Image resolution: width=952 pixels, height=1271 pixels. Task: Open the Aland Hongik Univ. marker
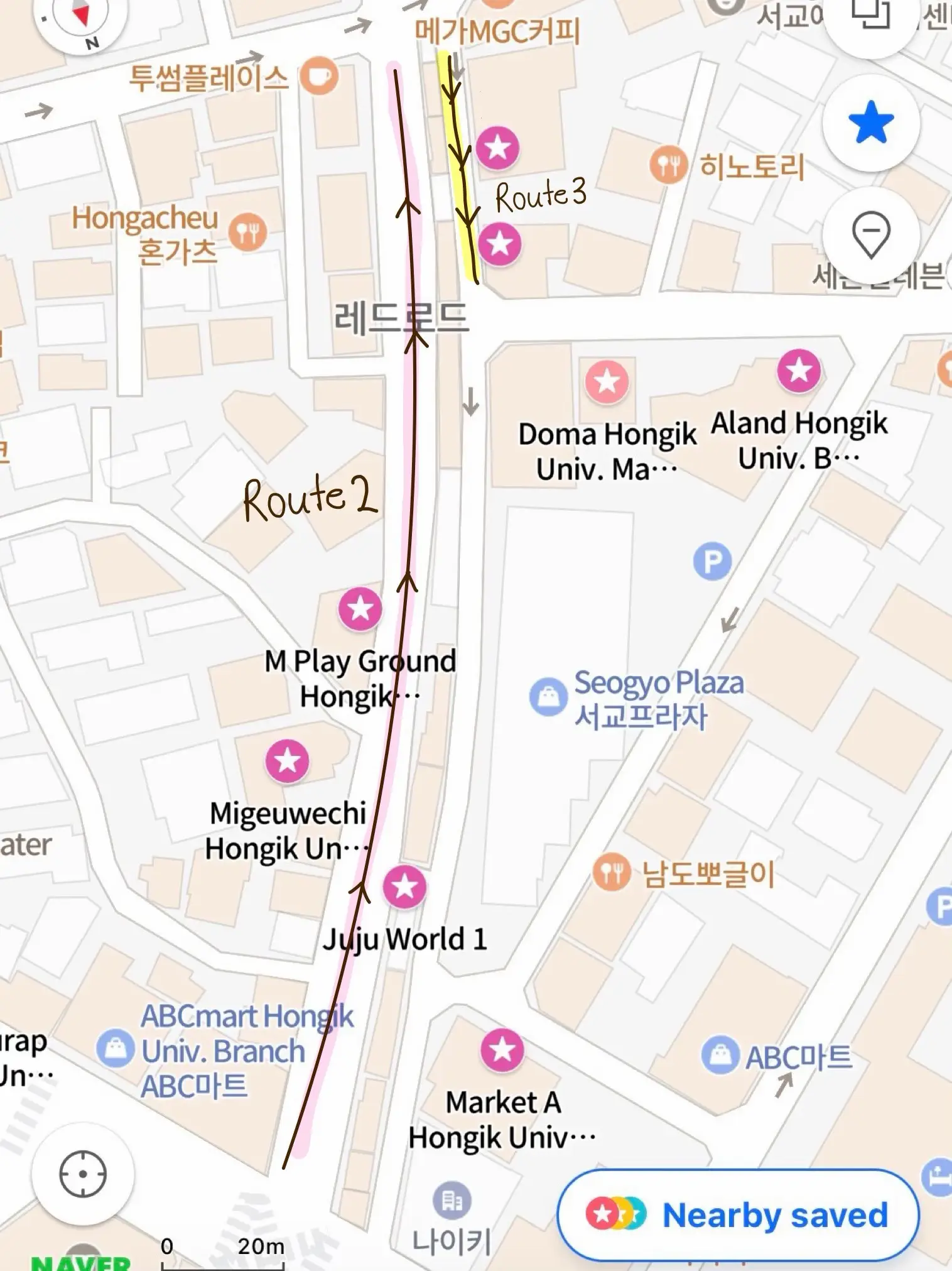[799, 371]
